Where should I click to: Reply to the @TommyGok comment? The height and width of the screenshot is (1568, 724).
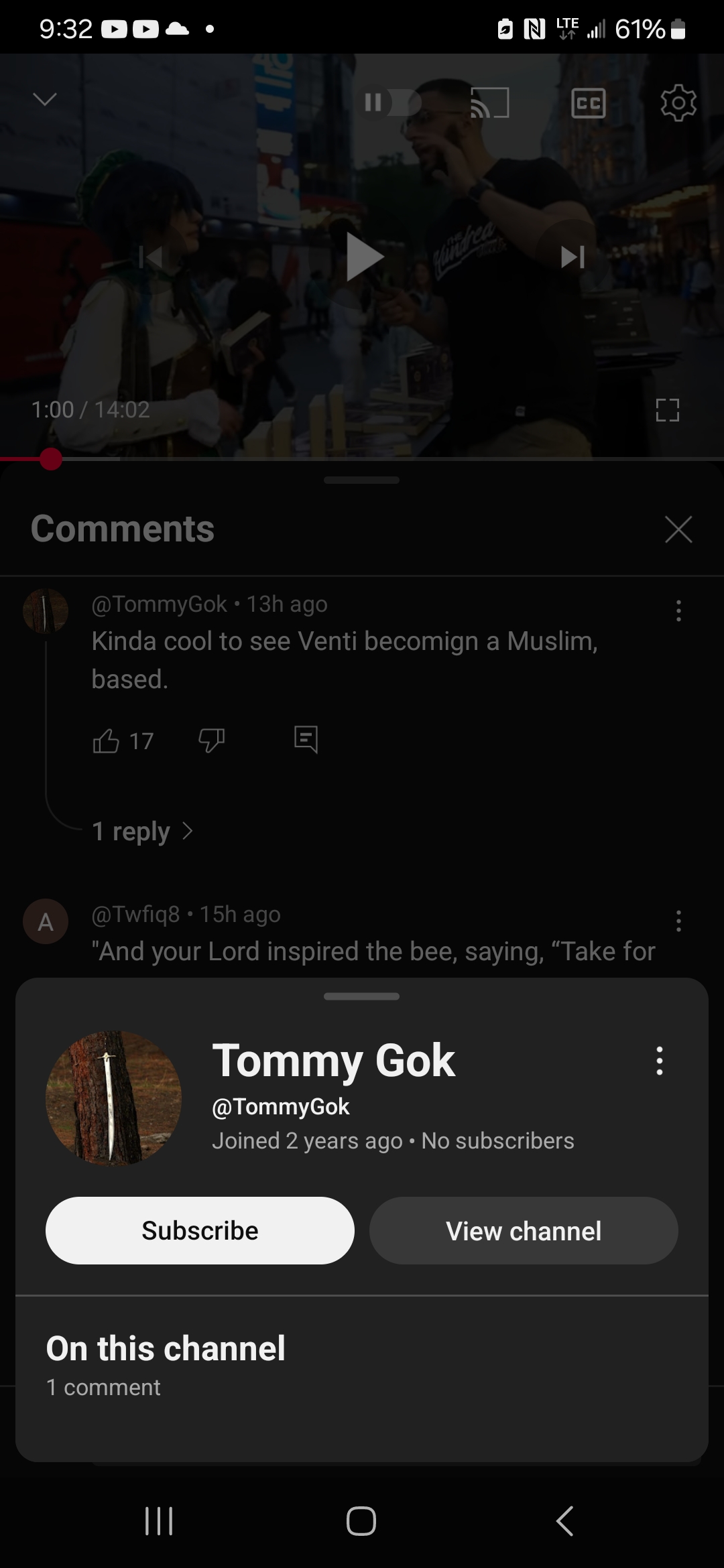[x=306, y=740]
